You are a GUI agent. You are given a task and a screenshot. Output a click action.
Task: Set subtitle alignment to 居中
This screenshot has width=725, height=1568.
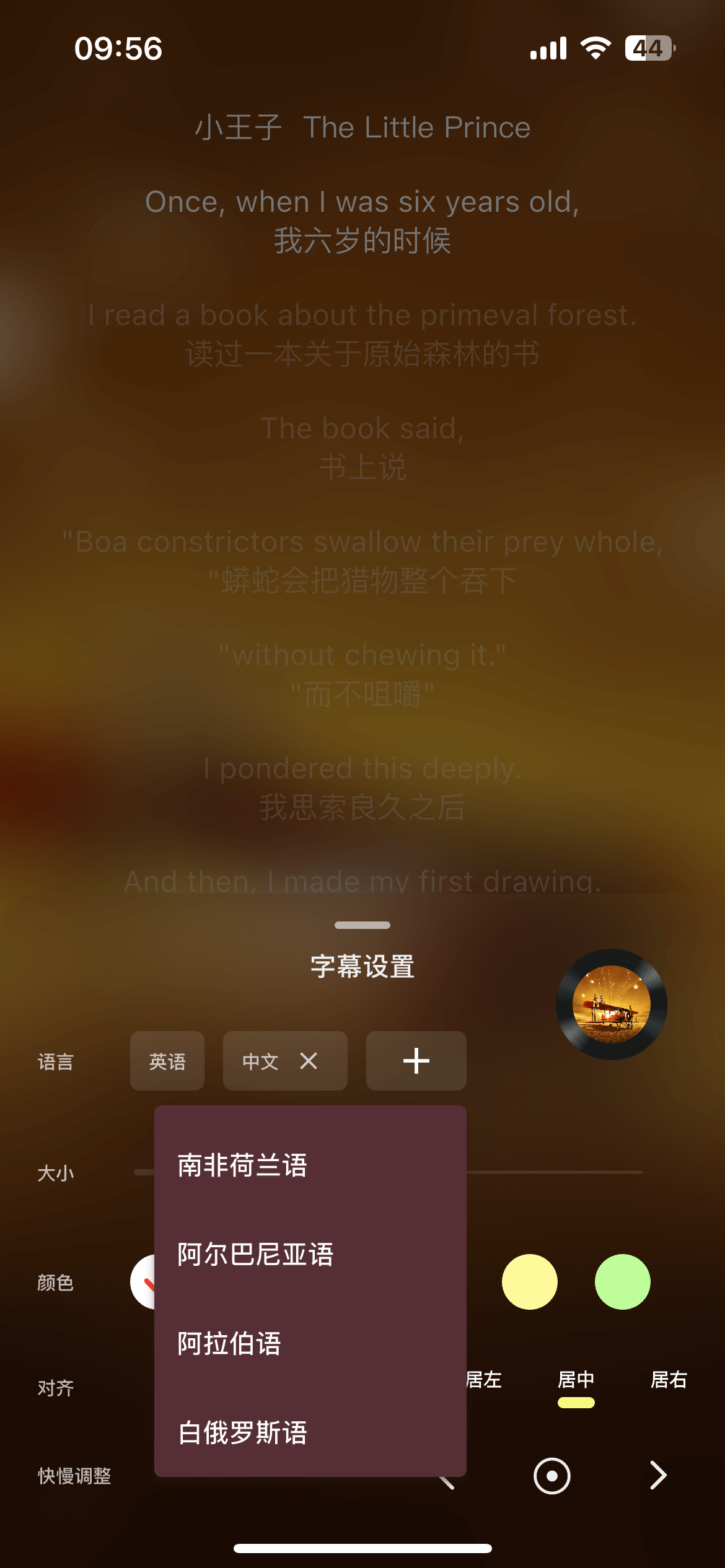576,1380
